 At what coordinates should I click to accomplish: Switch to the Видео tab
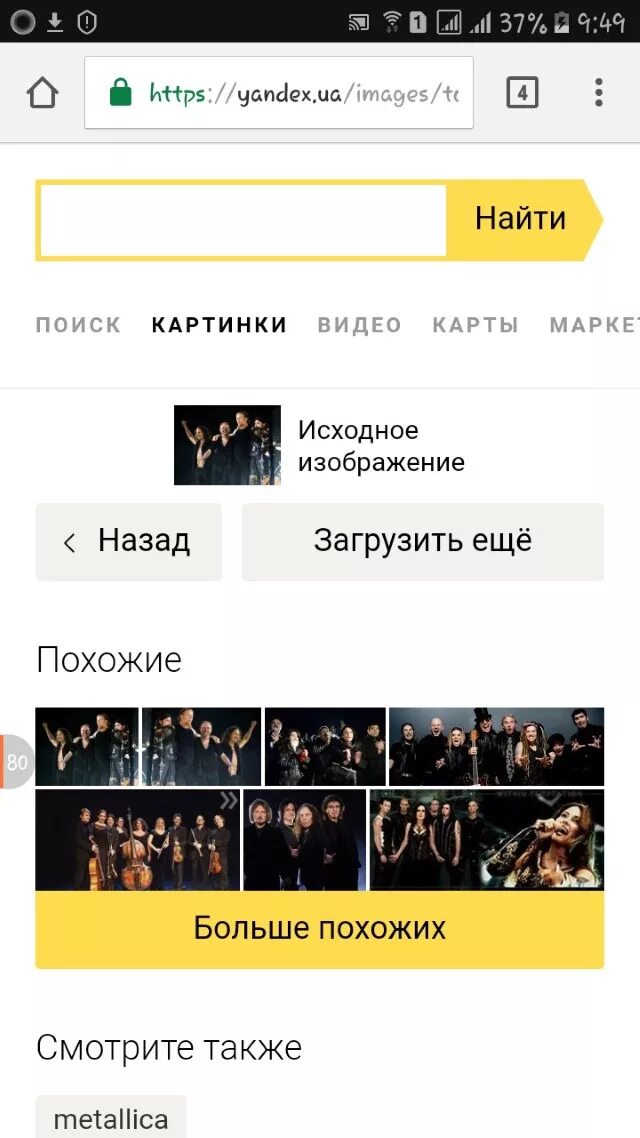point(359,325)
